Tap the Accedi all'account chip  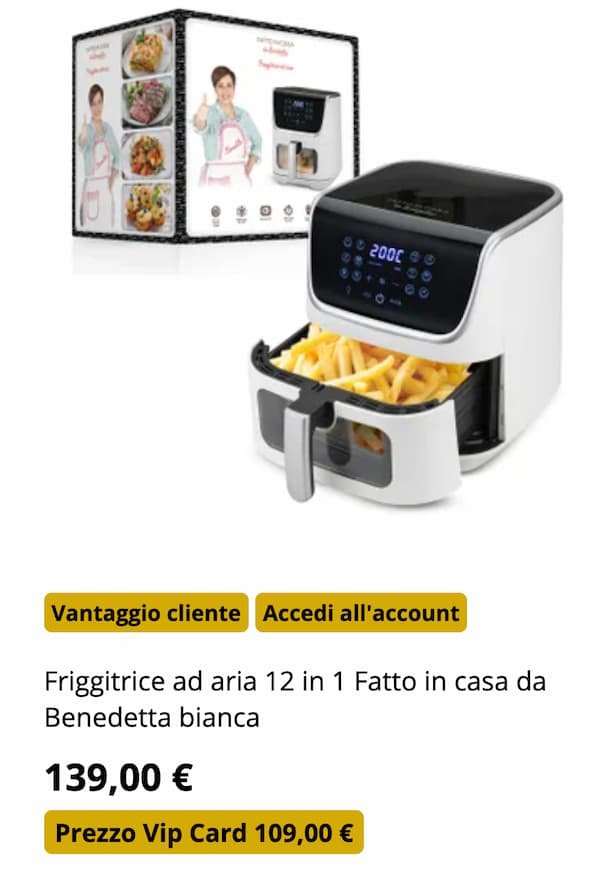361,613
